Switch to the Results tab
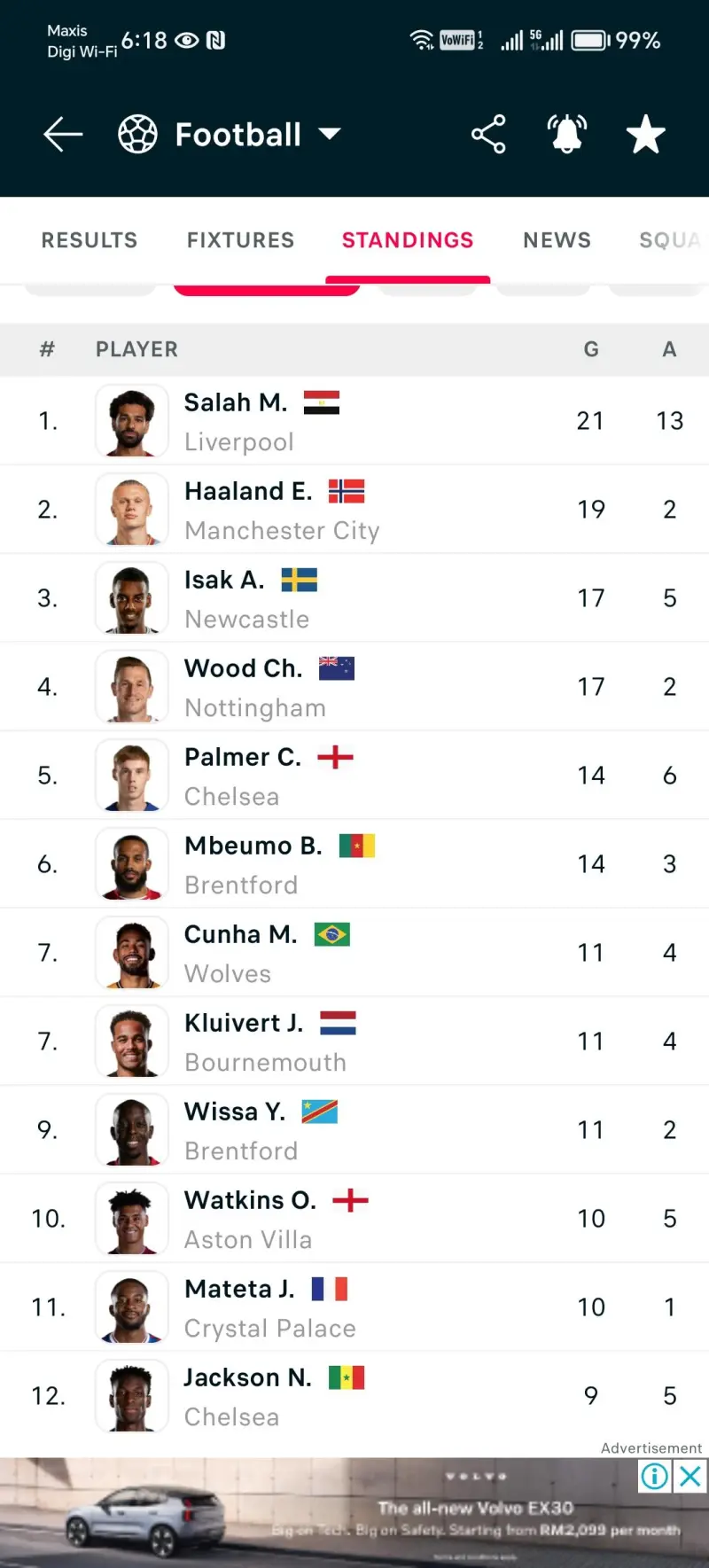Screen dimensions: 709x1568 point(90,240)
